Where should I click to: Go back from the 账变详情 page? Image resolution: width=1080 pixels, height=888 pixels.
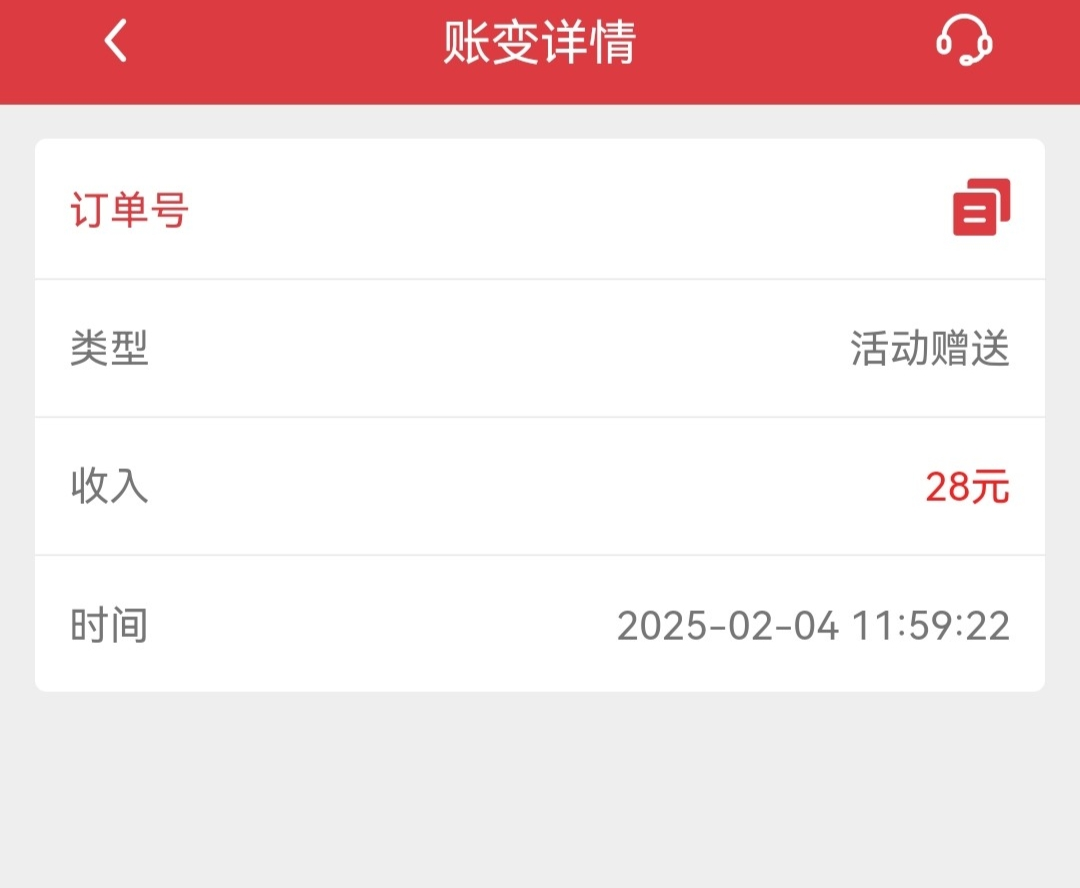coord(116,42)
